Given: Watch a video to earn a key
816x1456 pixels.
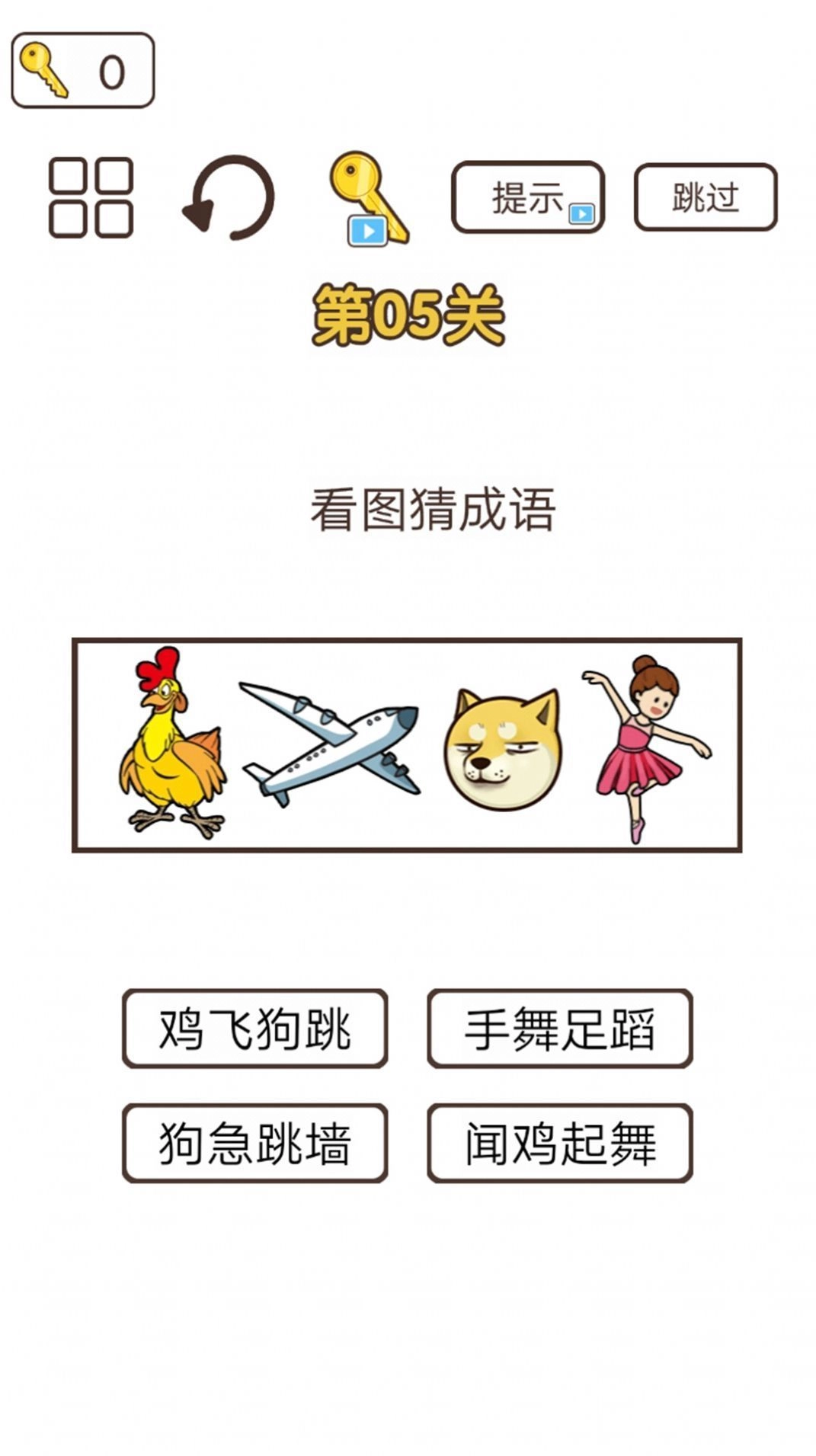Looking at the screenshot, I should click(x=370, y=198).
